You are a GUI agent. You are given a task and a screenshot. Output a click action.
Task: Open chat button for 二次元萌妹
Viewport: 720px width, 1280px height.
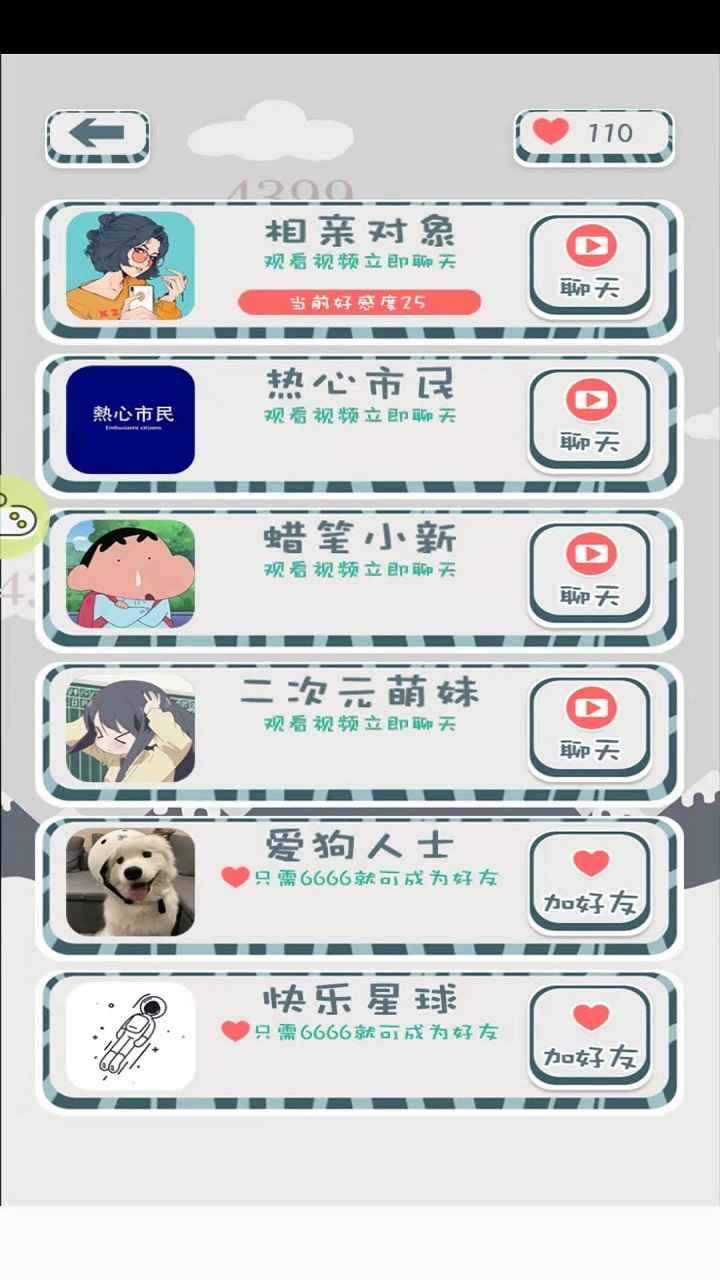590,727
